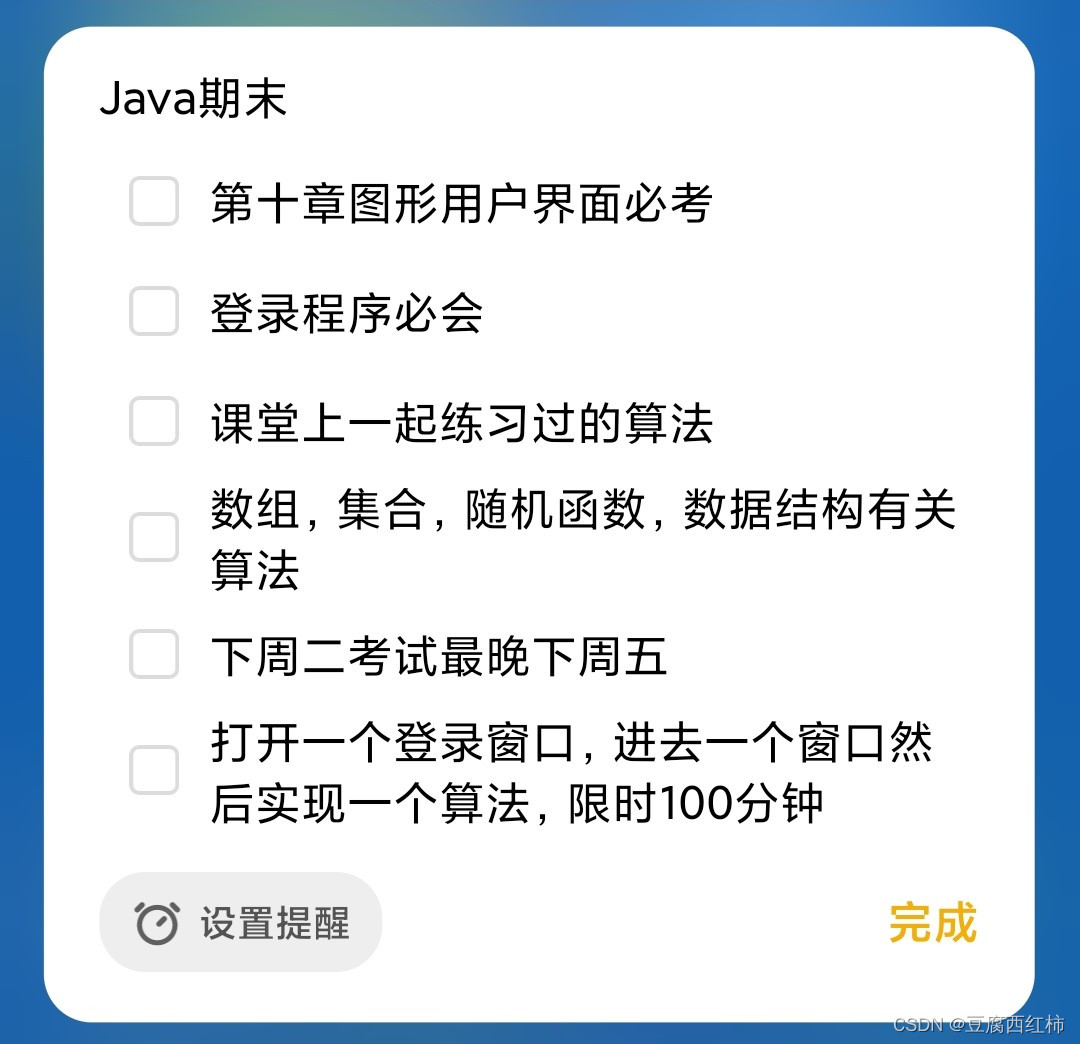The width and height of the screenshot is (1080, 1044).
Task: Toggle the 下周二考试最晚下周五 checkbox
Action: click(x=154, y=655)
